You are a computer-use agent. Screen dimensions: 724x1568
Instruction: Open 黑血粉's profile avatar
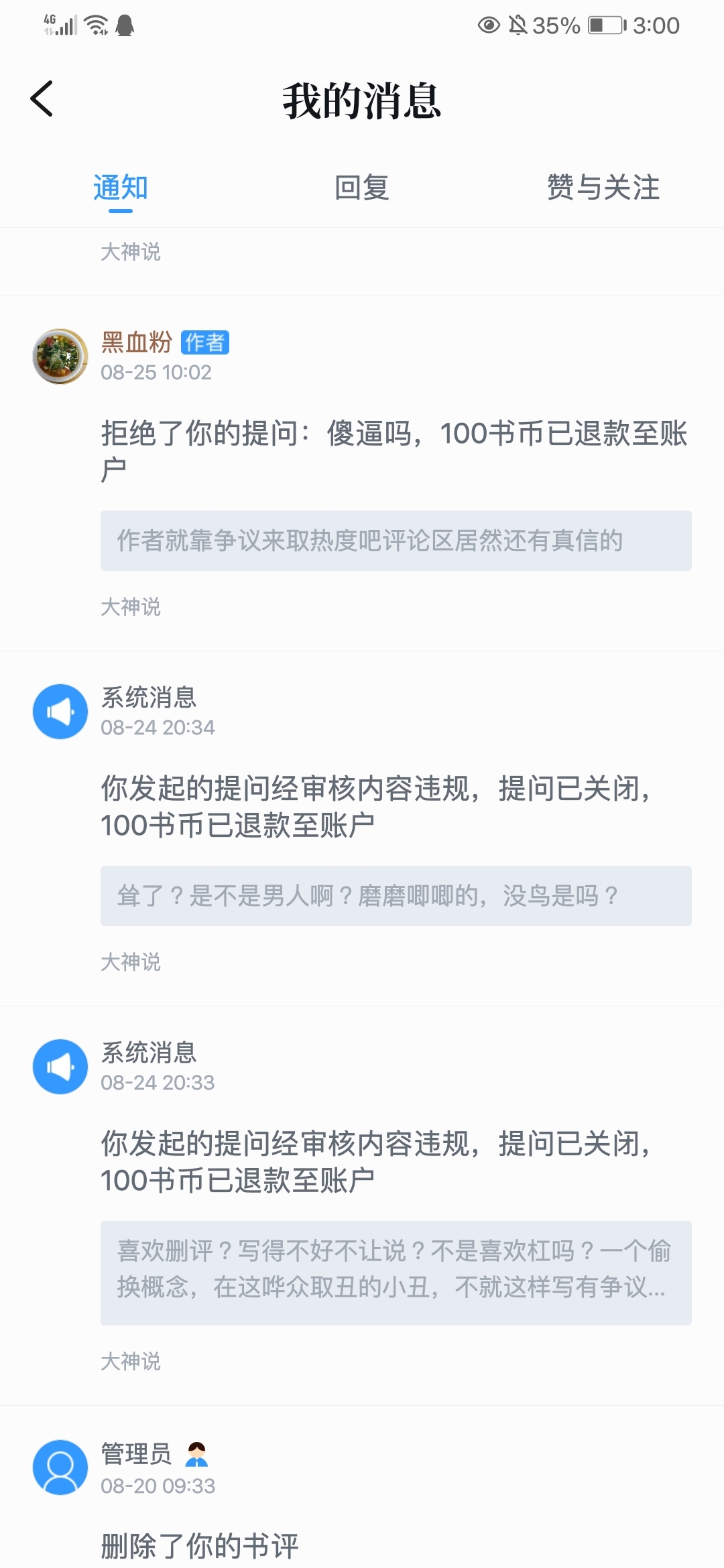(x=60, y=356)
